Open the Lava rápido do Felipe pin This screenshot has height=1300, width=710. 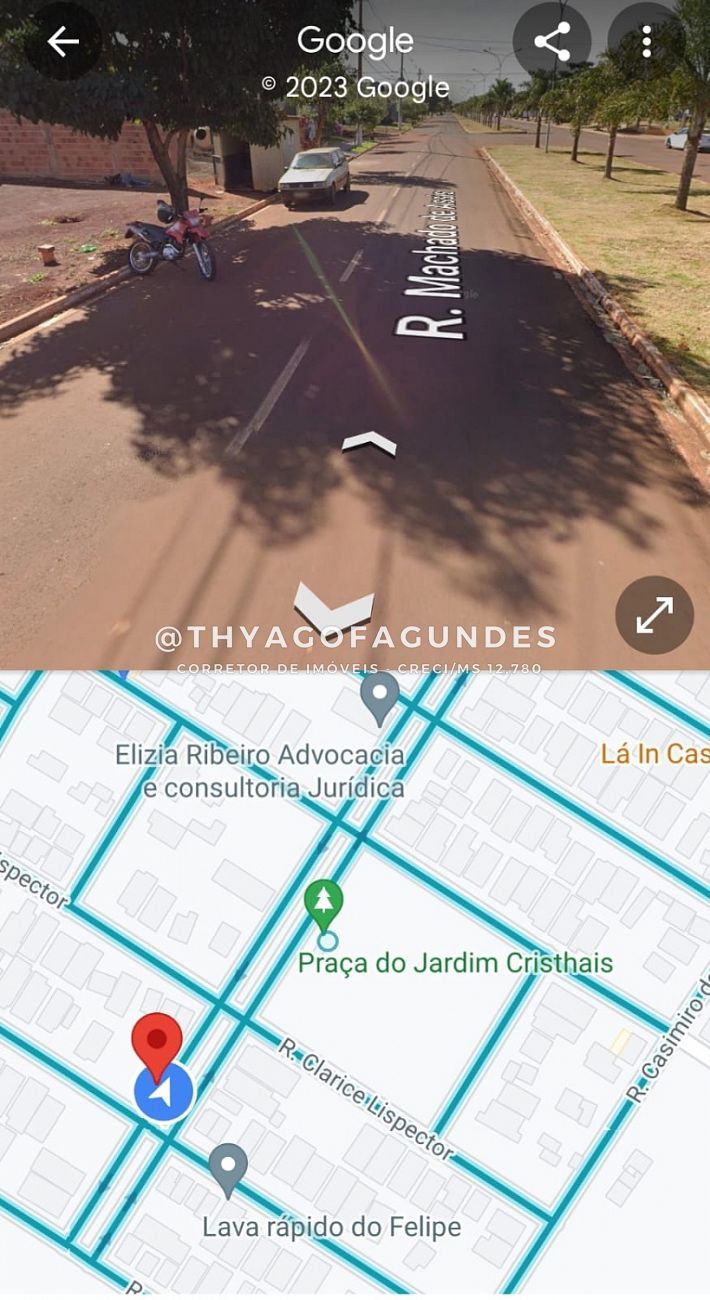tap(229, 1168)
